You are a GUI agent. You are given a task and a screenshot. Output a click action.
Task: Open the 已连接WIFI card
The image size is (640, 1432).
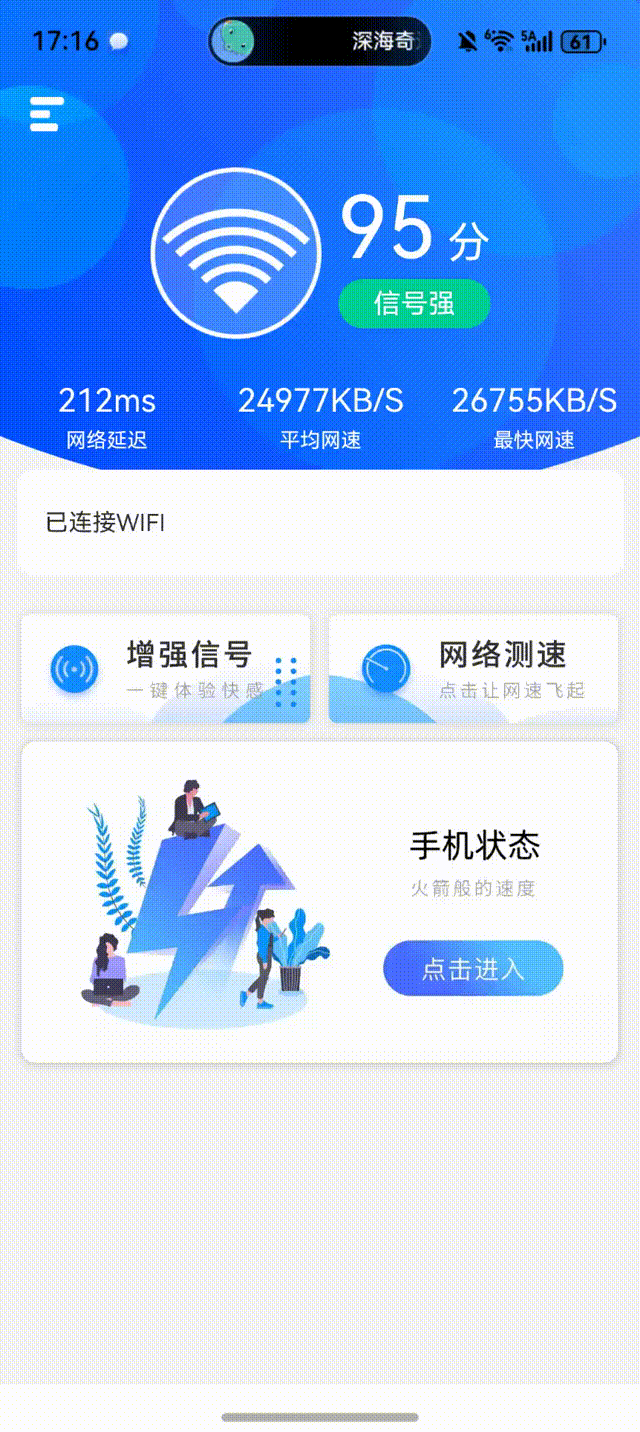[x=318, y=522]
